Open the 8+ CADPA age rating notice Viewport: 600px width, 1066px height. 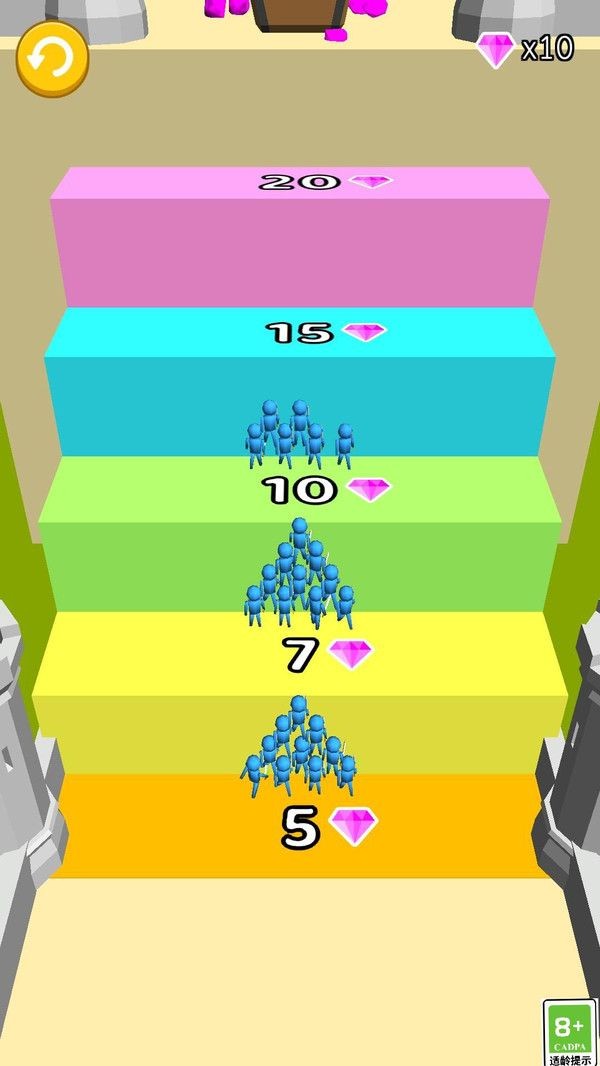pos(569,1032)
